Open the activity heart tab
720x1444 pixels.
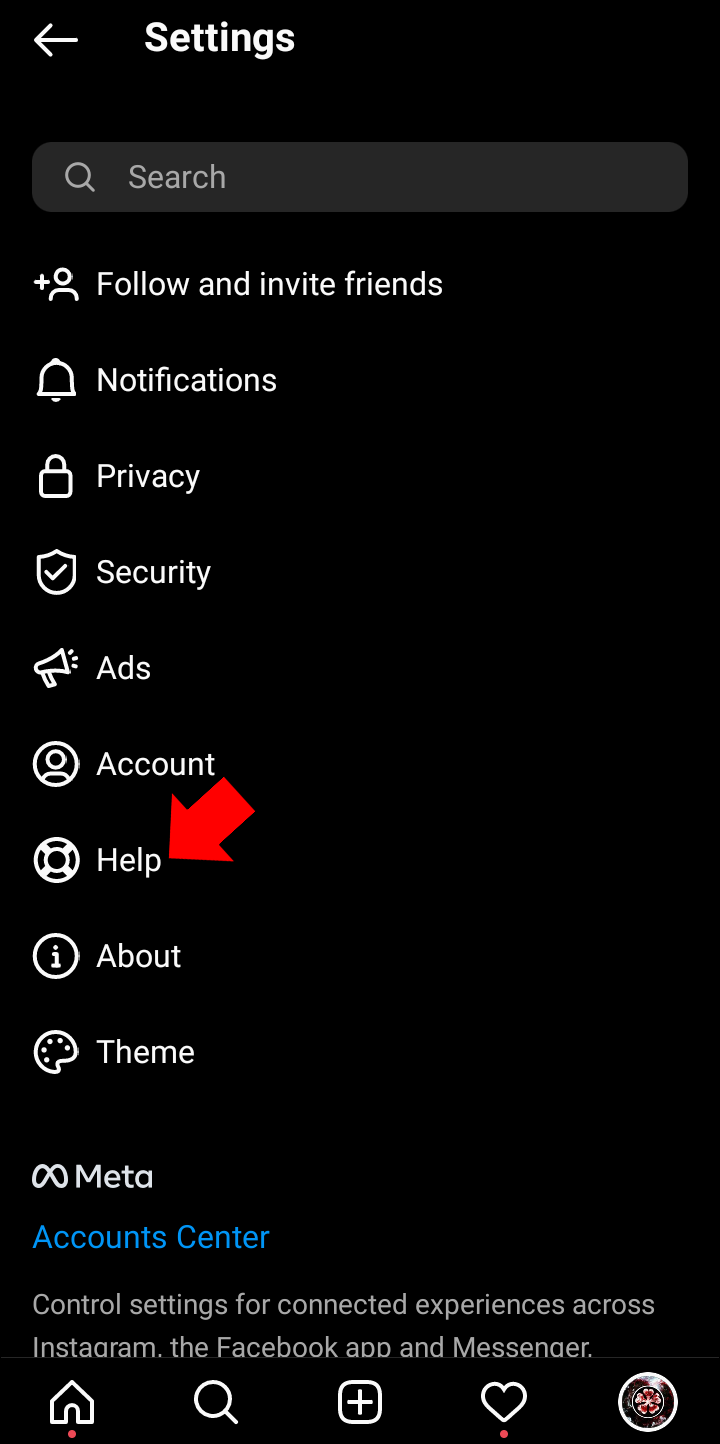(x=504, y=1402)
